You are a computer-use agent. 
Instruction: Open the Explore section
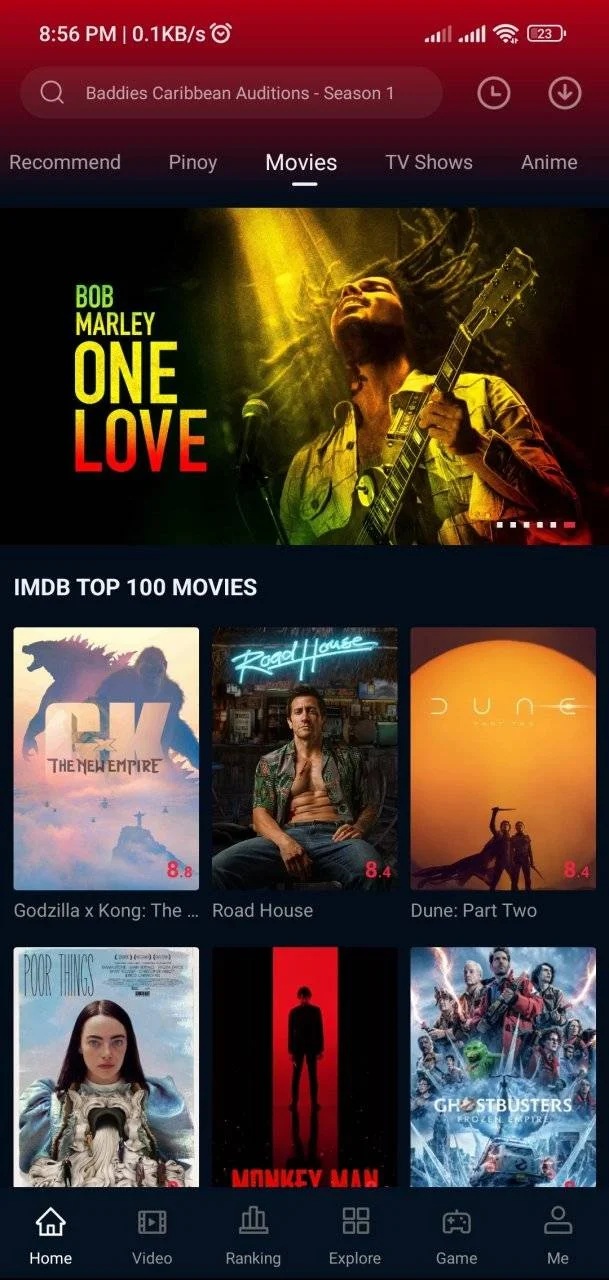355,1236
